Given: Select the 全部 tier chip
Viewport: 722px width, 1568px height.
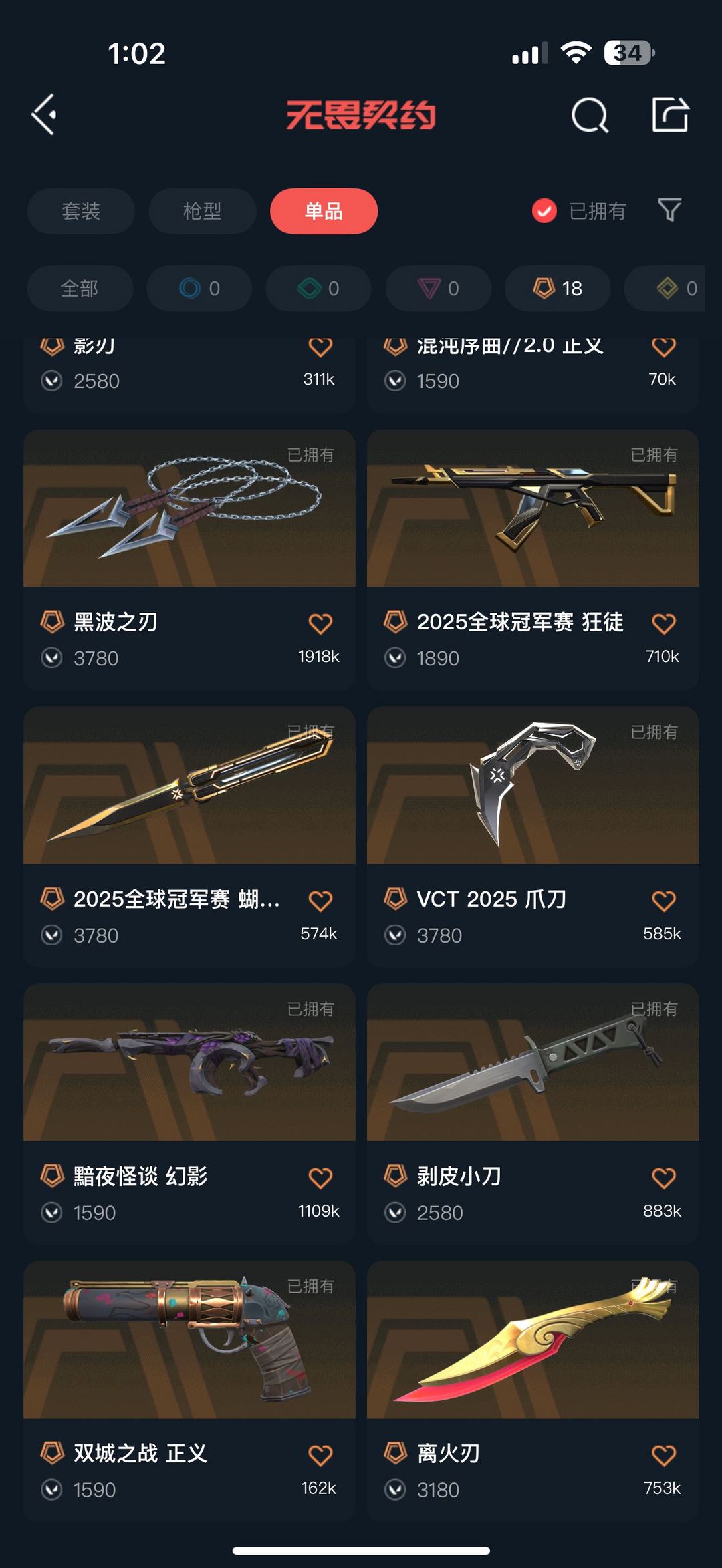Looking at the screenshot, I should tap(80, 289).
